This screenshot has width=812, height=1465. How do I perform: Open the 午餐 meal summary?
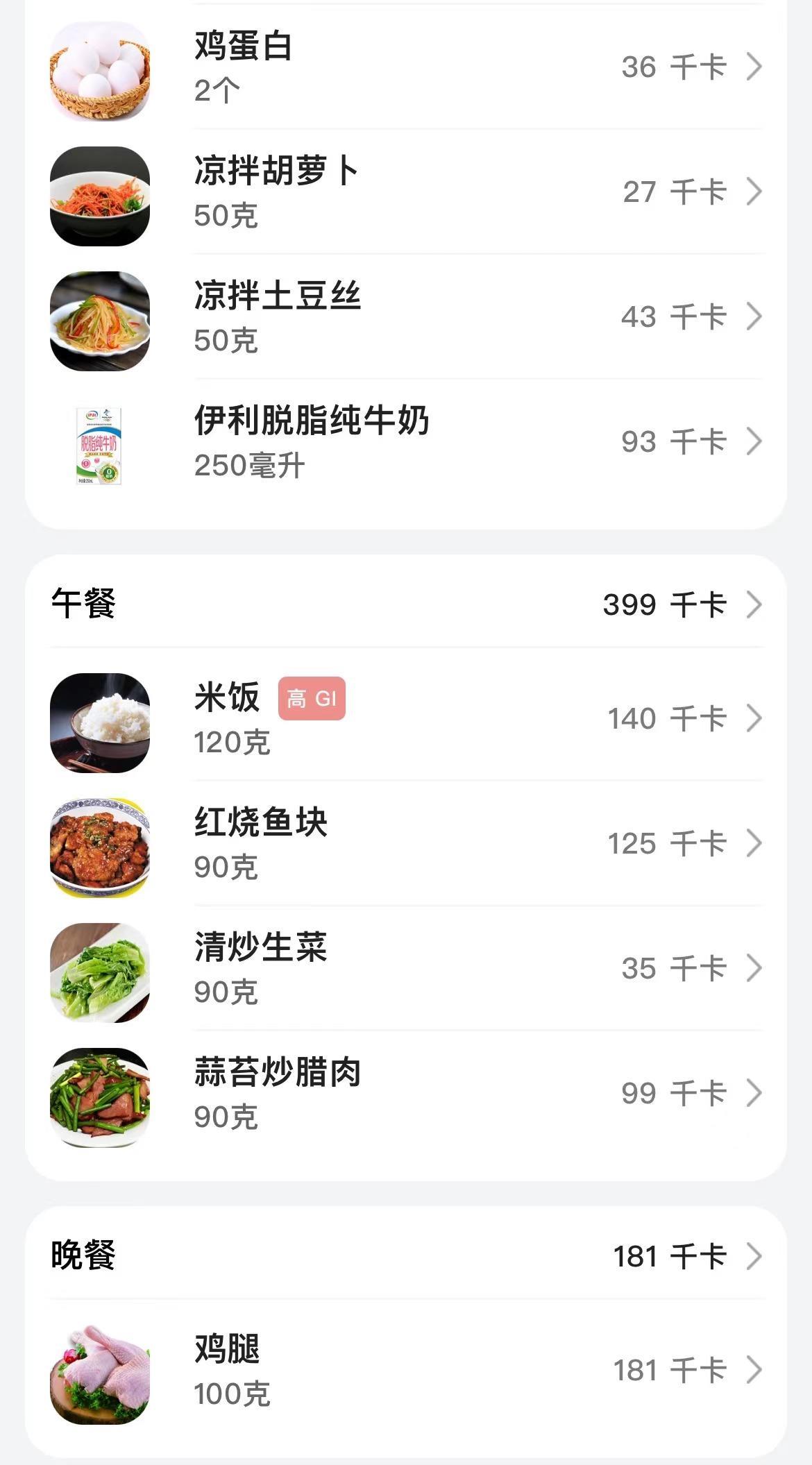pos(406,604)
